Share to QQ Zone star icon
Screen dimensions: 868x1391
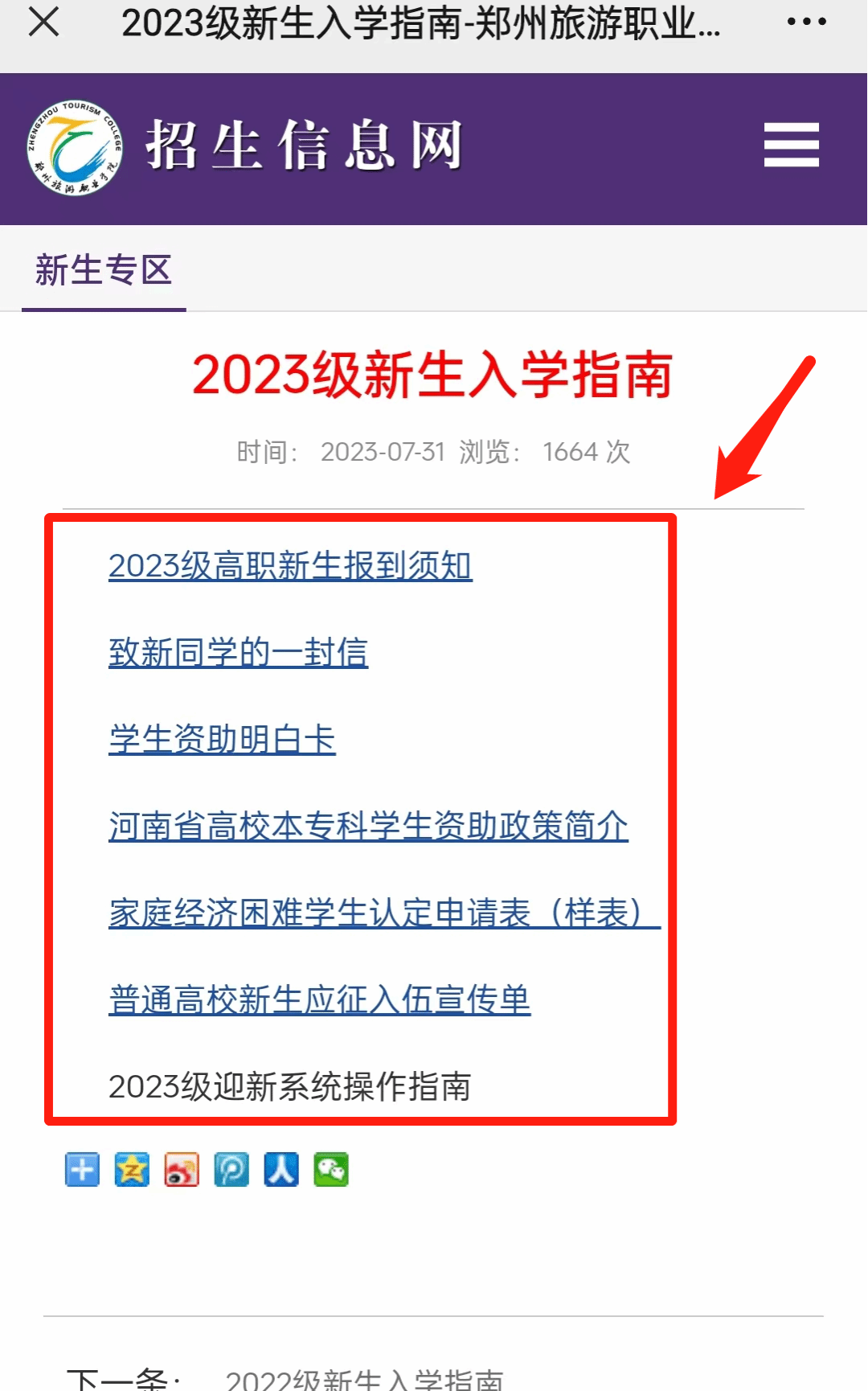click(132, 1170)
